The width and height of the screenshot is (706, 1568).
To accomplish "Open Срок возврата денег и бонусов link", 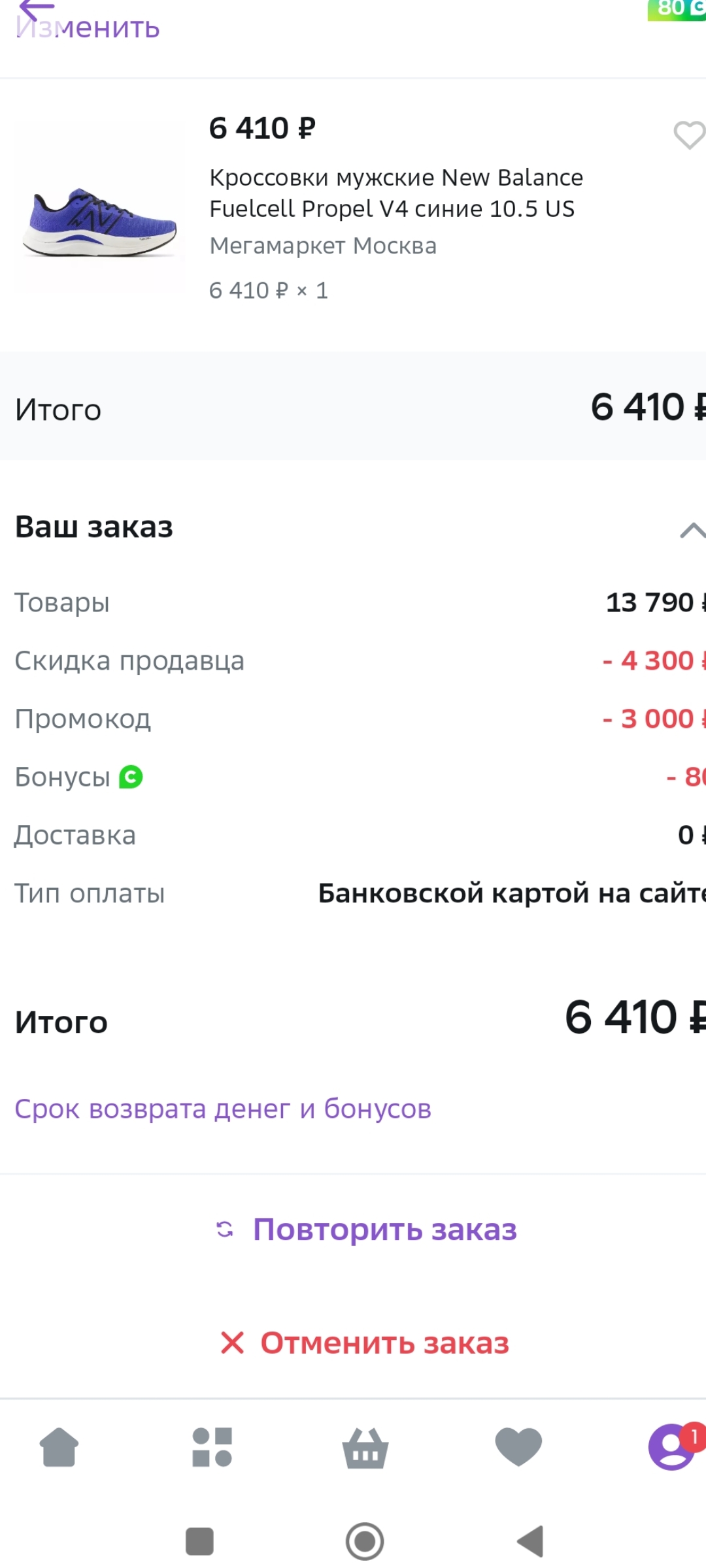I will point(223,1109).
